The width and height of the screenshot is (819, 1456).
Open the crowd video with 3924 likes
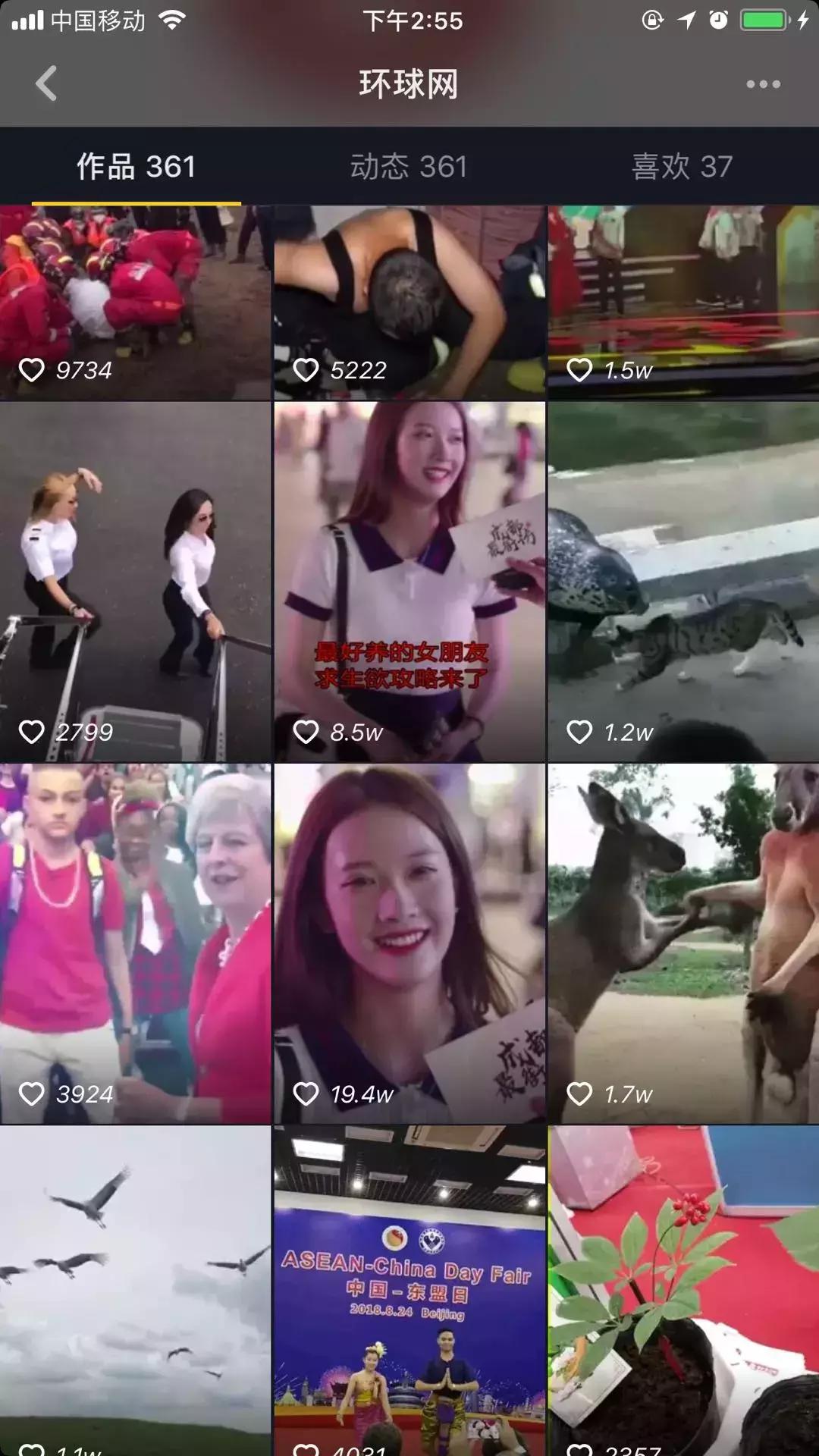coord(135,943)
